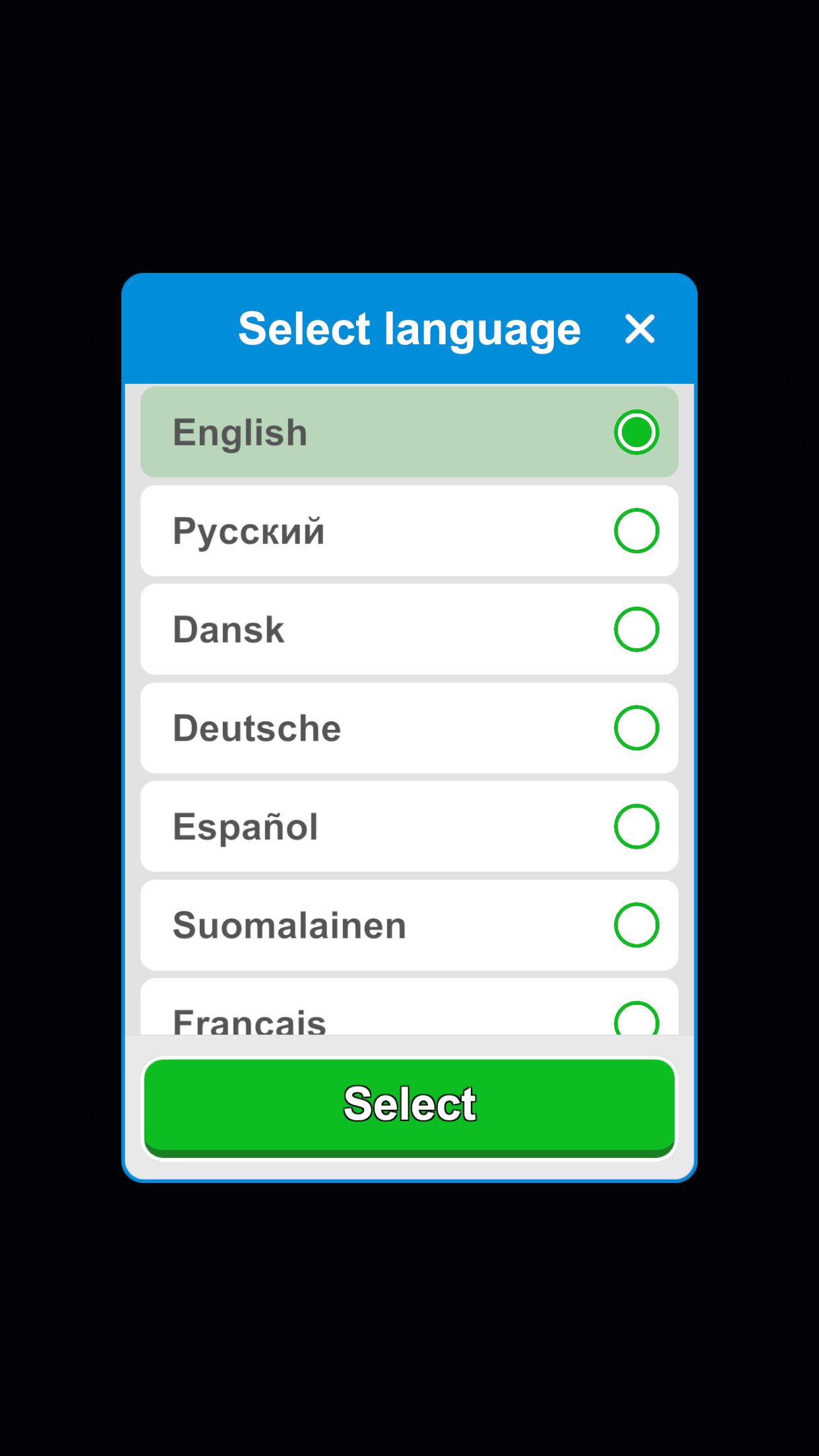819x1456 pixels.
Task: Confirm with the green Select button
Action: 409,1106
